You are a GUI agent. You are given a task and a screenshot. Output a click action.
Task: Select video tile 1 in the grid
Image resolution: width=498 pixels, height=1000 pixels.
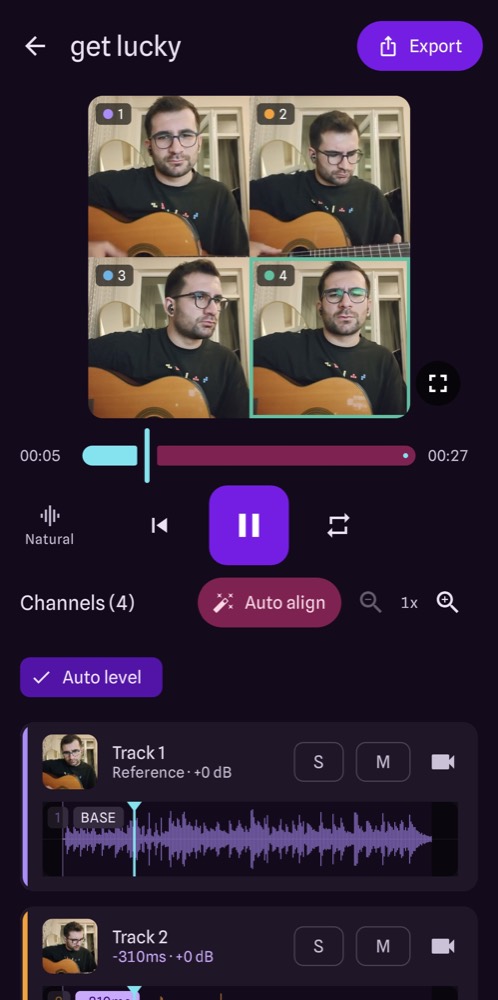(x=168, y=176)
